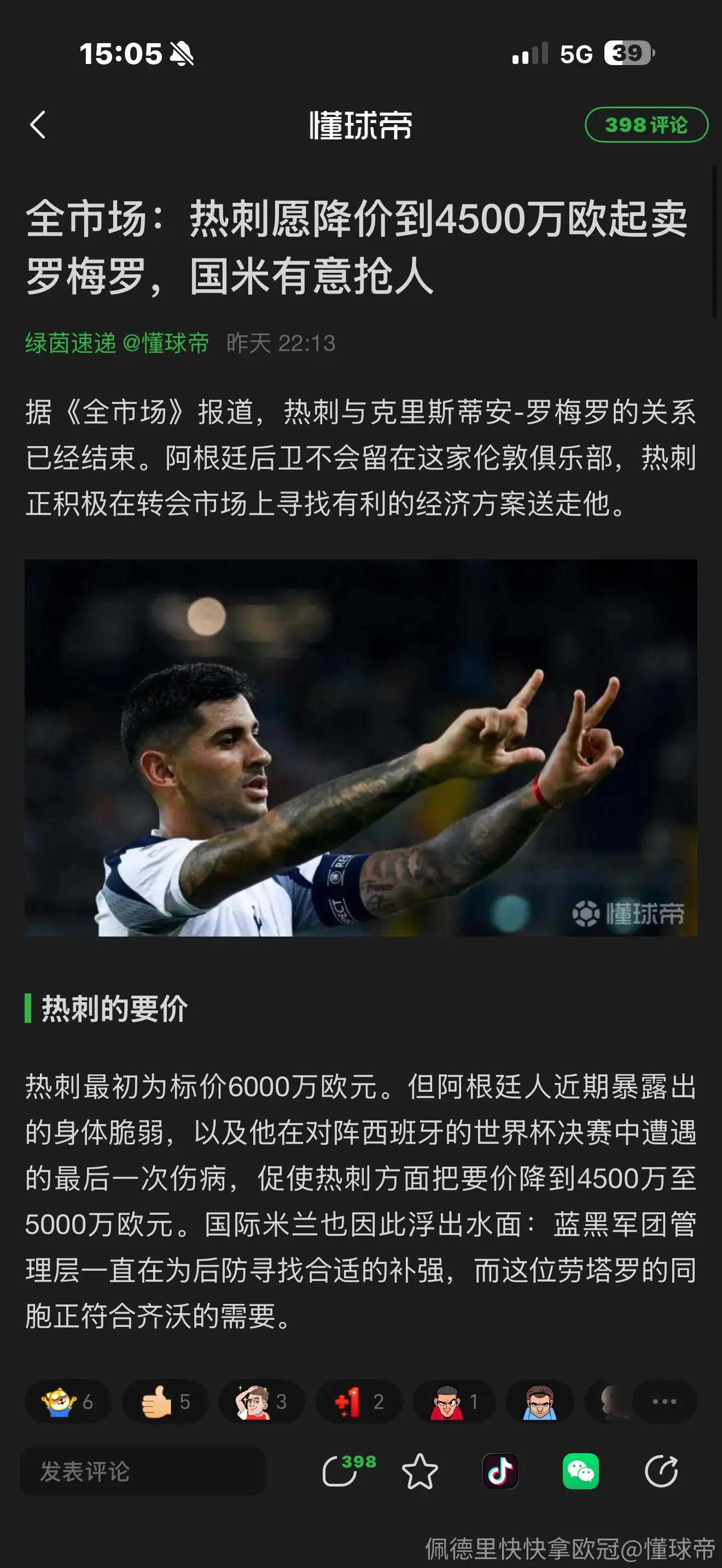Select the angry red-shirt reaction showing 1

(x=454, y=1402)
